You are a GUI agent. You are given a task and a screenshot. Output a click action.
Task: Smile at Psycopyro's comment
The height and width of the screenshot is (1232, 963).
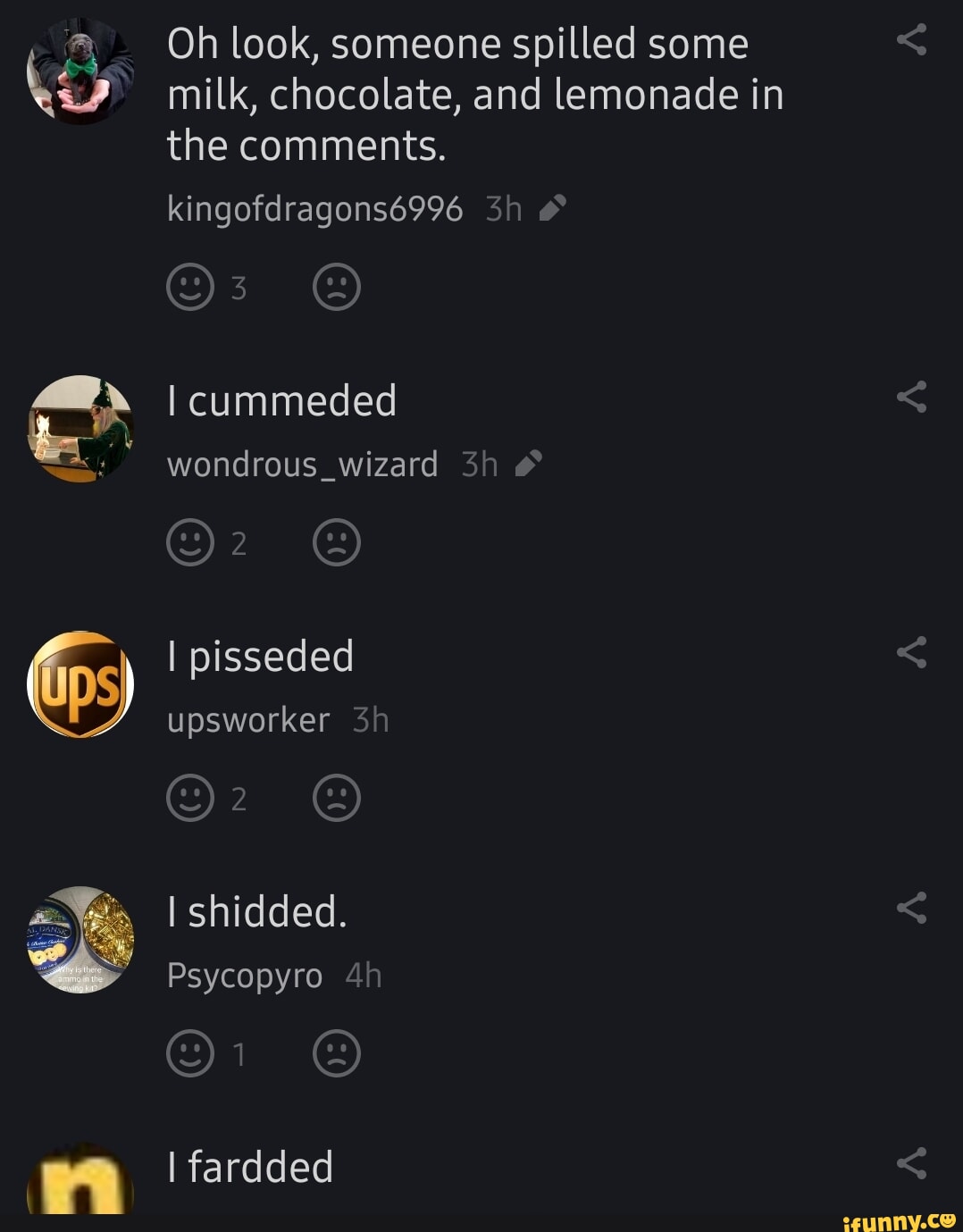[x=190, y=1053]
